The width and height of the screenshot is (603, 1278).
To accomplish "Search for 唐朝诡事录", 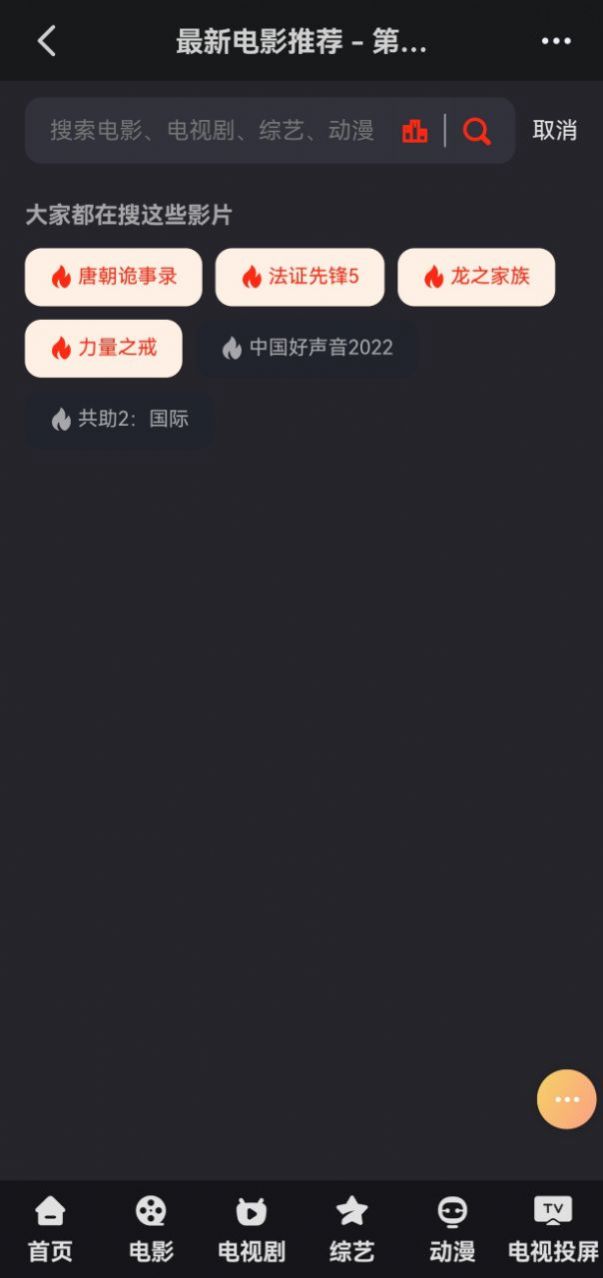I will 114,277.
